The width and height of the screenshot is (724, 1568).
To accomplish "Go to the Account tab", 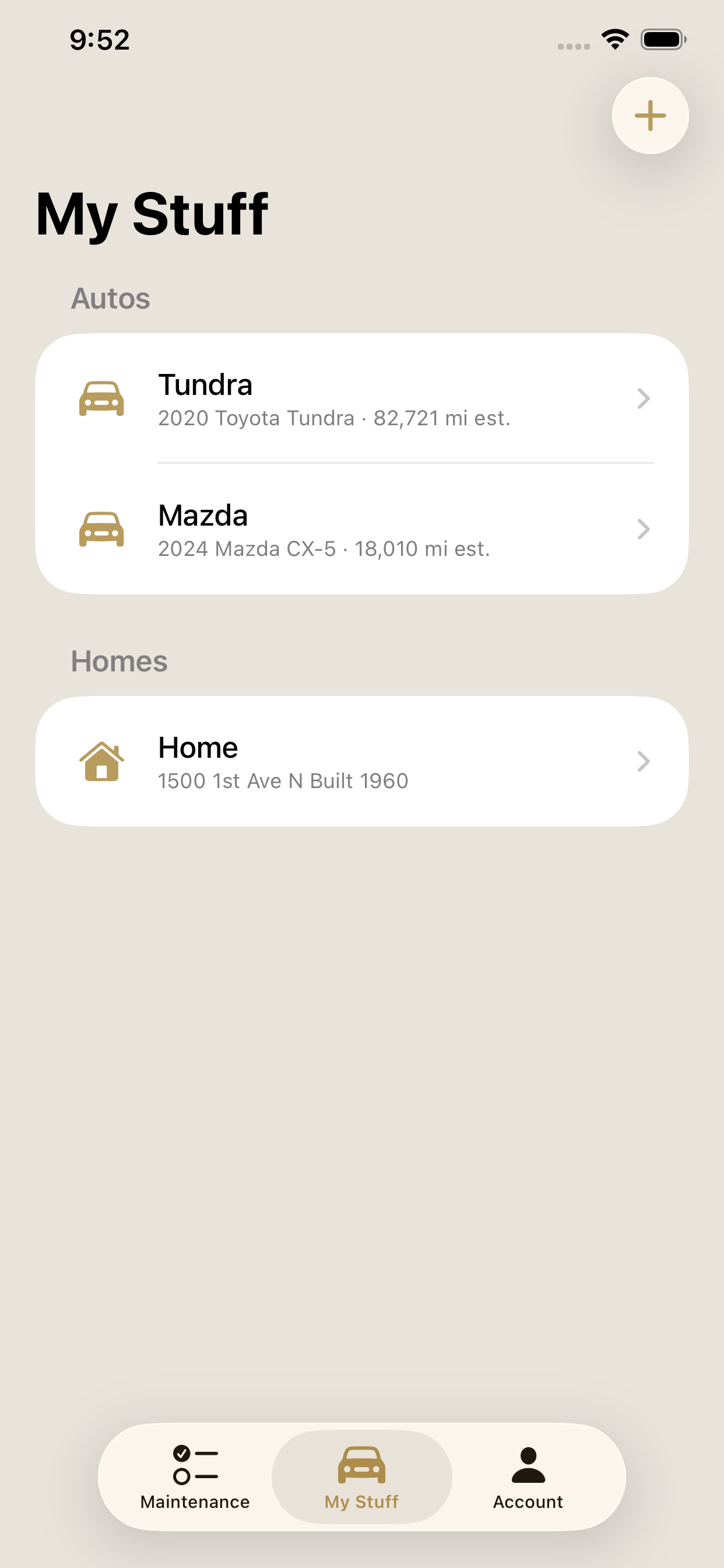I will pos(528,1476).
